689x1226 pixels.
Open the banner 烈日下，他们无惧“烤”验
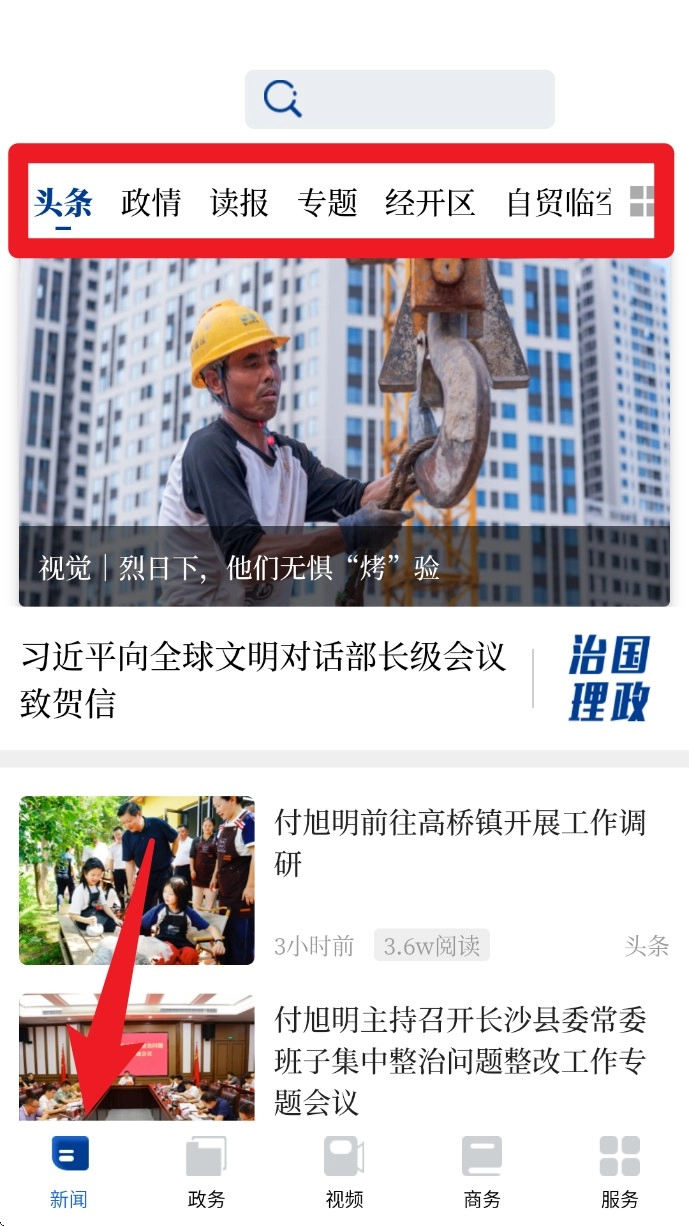click(344, 432)
